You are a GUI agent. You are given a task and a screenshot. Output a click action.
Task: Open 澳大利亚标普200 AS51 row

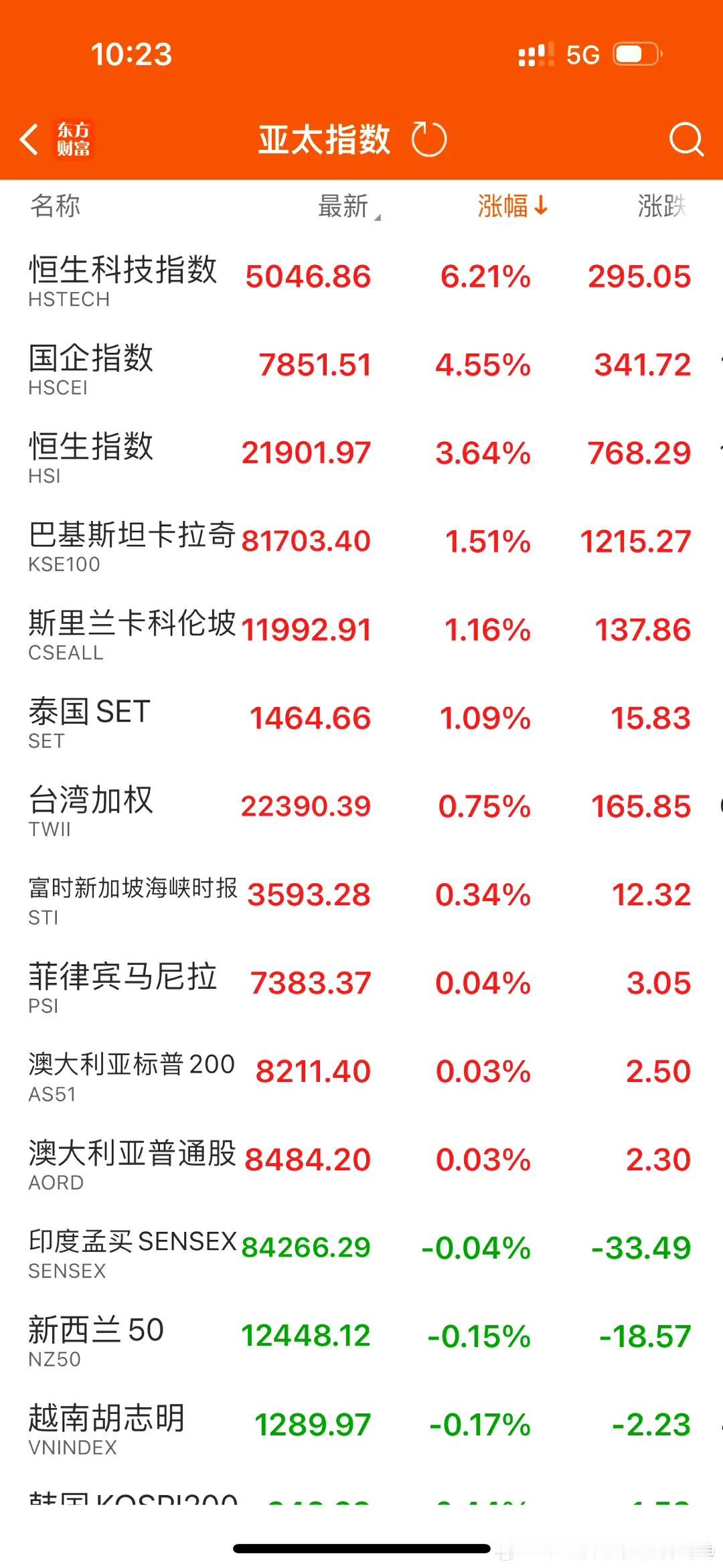(x=361, y=1073)
